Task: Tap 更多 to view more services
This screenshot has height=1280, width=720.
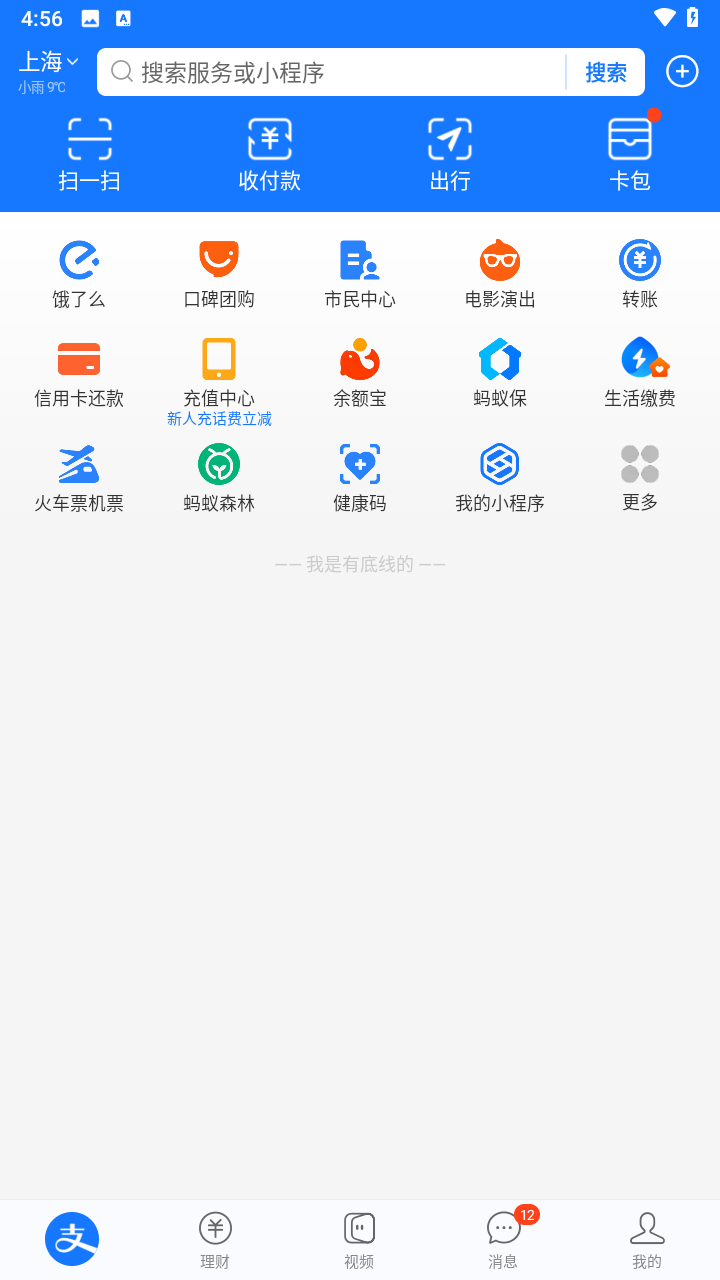Action: [640, 478]
